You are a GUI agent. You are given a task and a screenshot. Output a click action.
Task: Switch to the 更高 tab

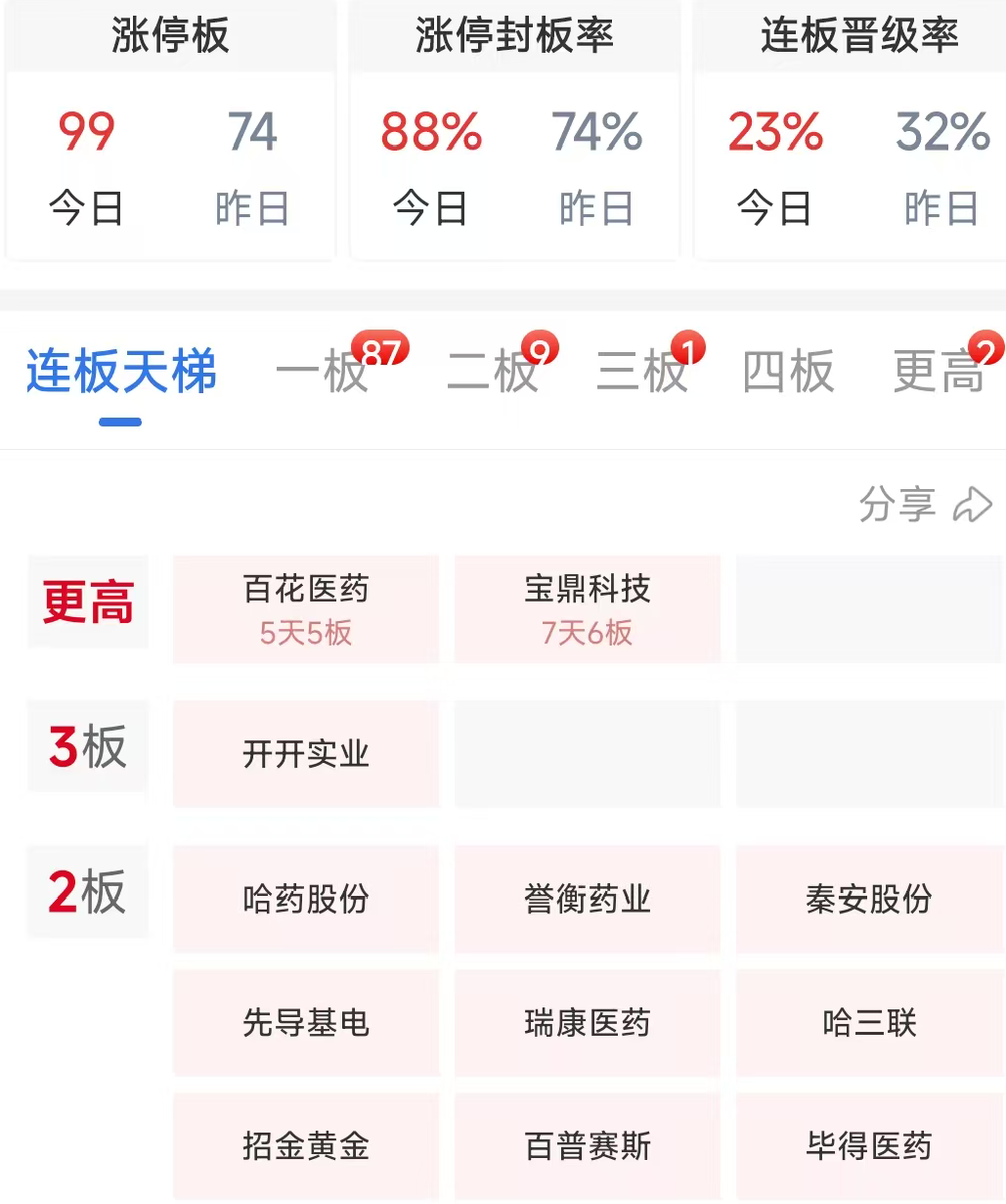tap(939, 373)
